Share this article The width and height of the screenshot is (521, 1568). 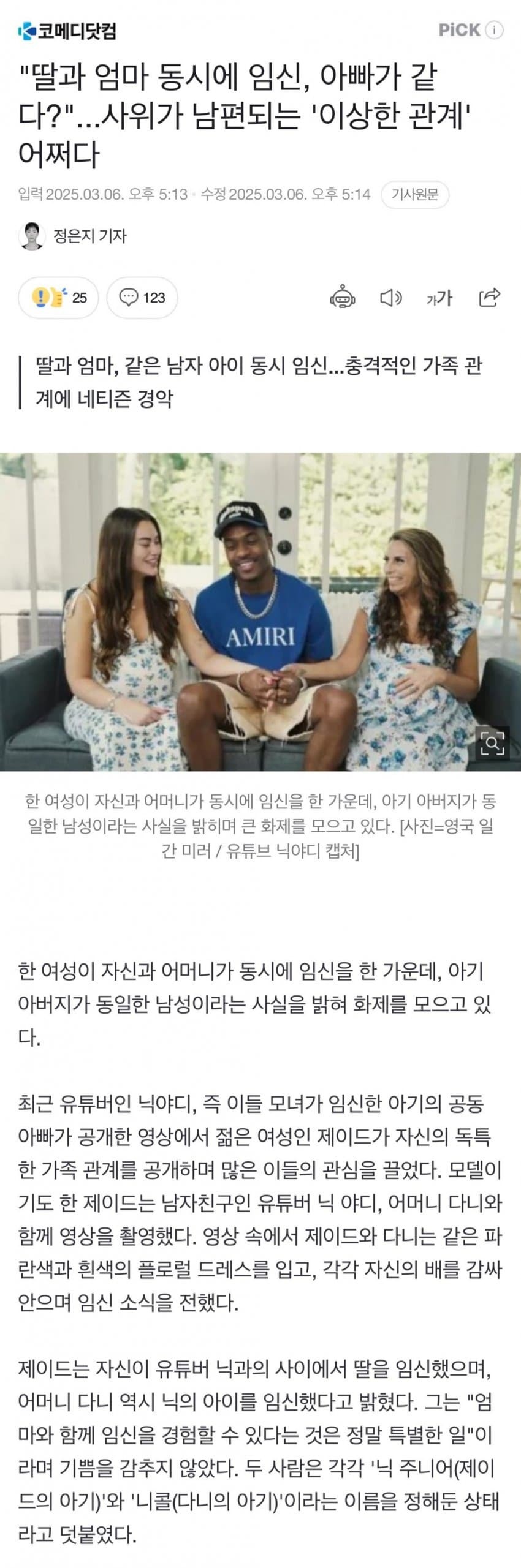[x=490, y=297]
